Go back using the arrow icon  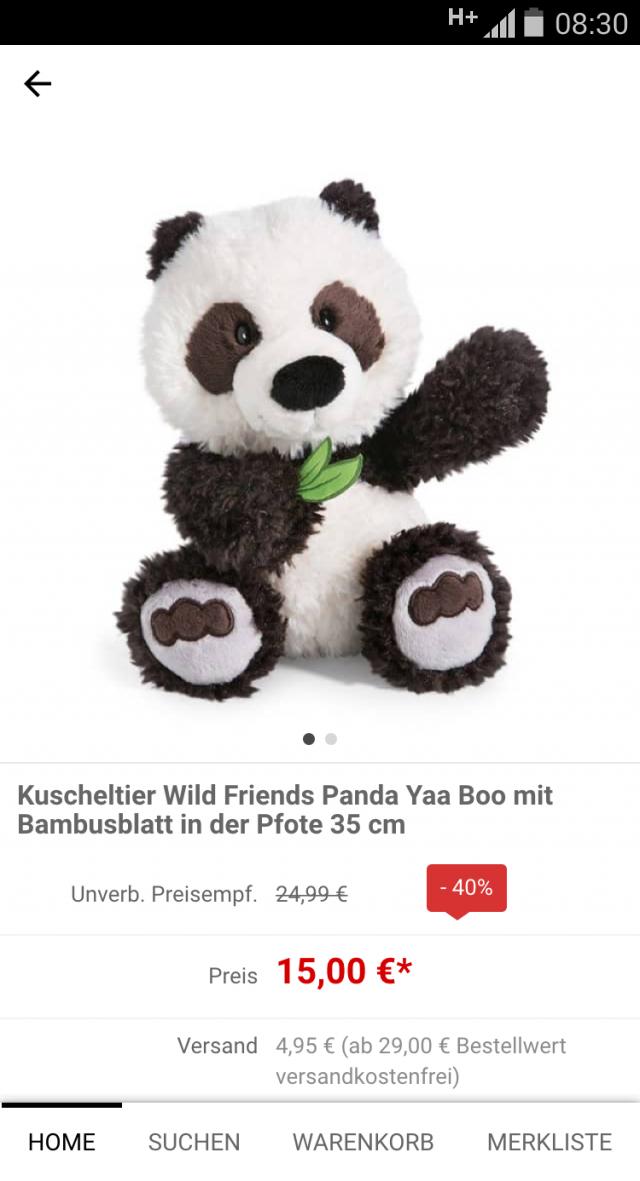coord(37,84)
